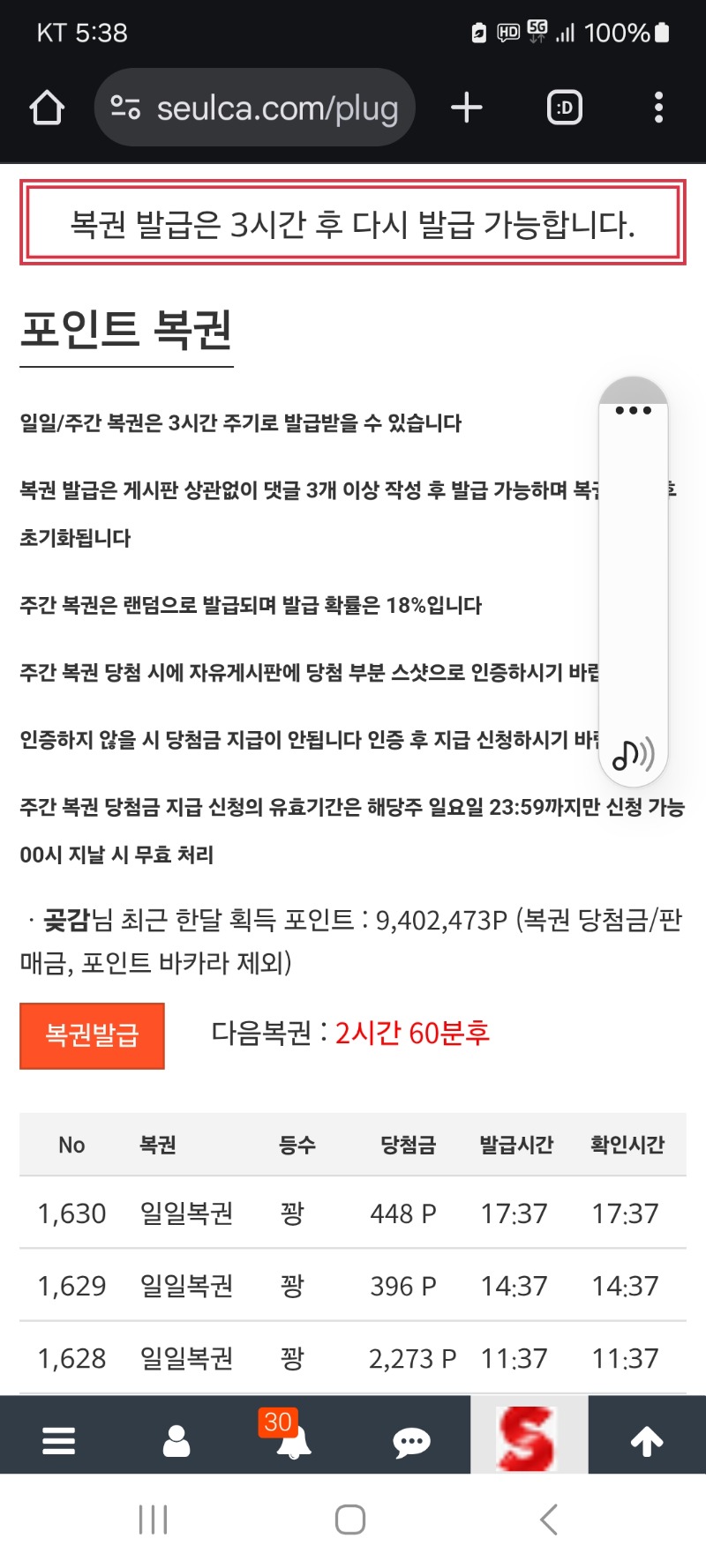Open the user profile icon
The height and width of the screenshot is (1568, 706).
tap(176, 1441)
